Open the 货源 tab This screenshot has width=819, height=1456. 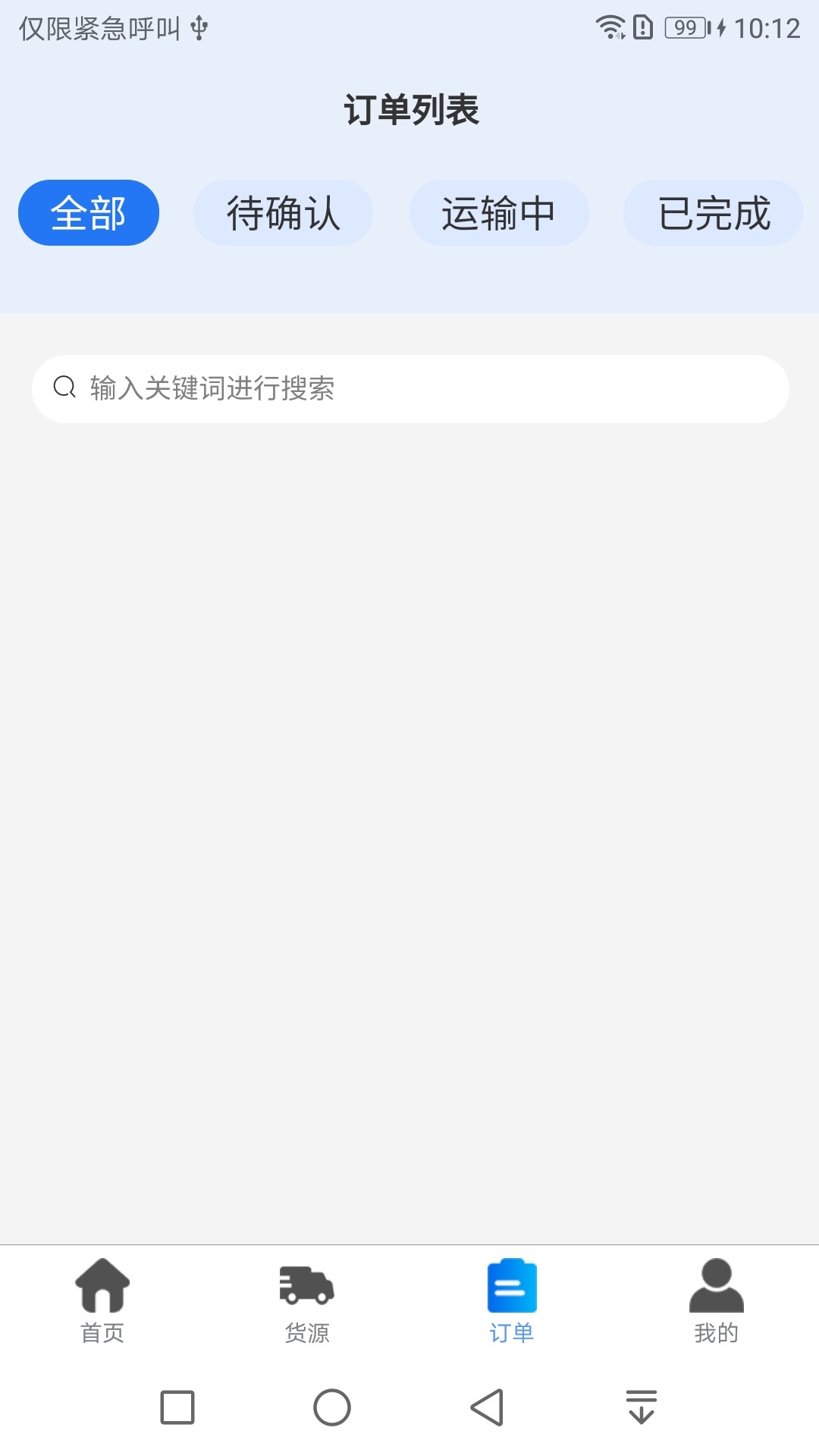click(x=307, y=1300)
